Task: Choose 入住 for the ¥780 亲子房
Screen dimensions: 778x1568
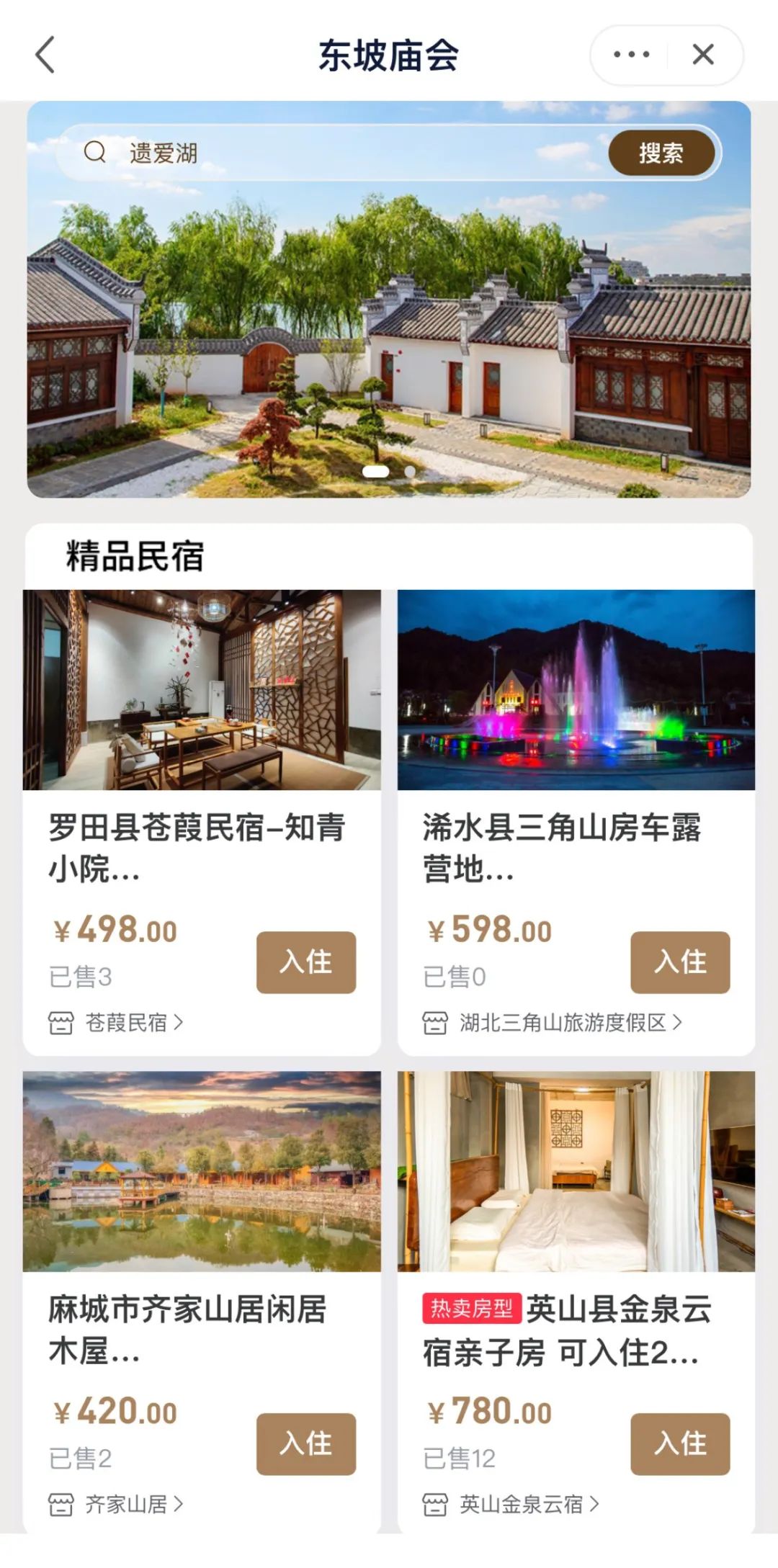Action: pos(680,1444)
